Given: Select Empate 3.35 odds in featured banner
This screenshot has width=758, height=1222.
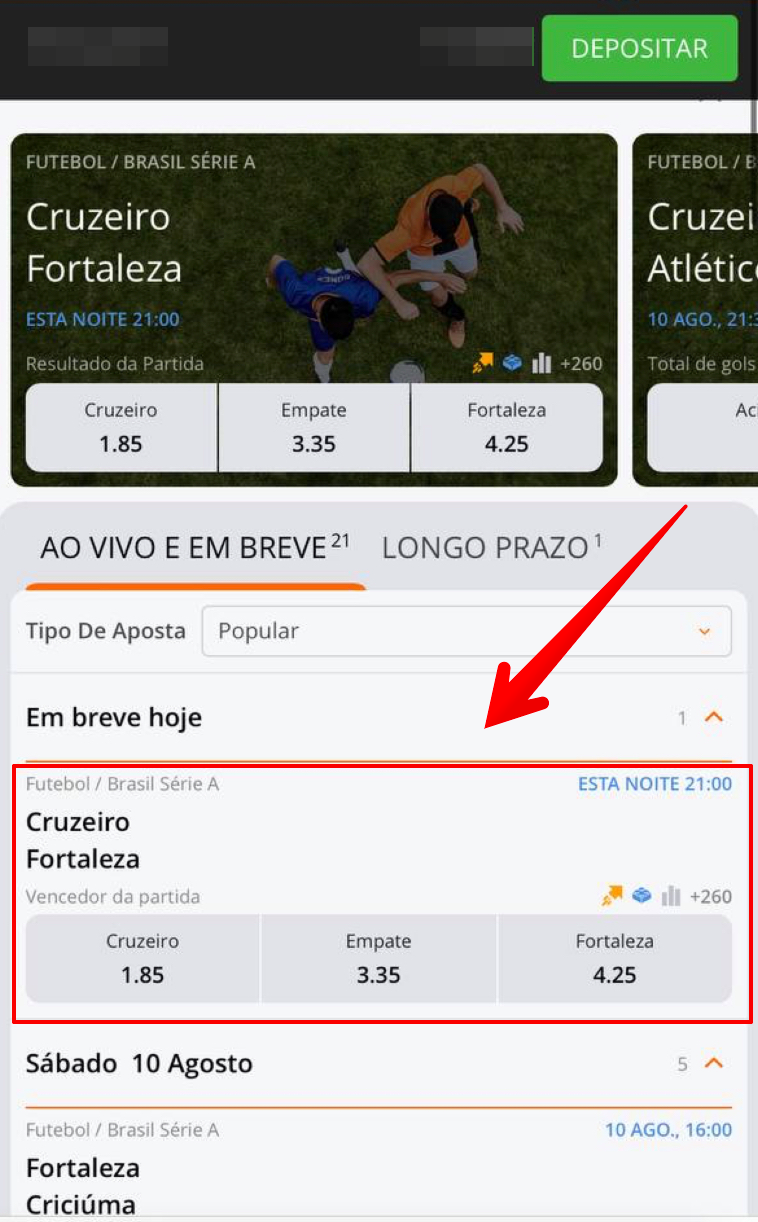Looking at the screenshot, I should coord(314,428).
